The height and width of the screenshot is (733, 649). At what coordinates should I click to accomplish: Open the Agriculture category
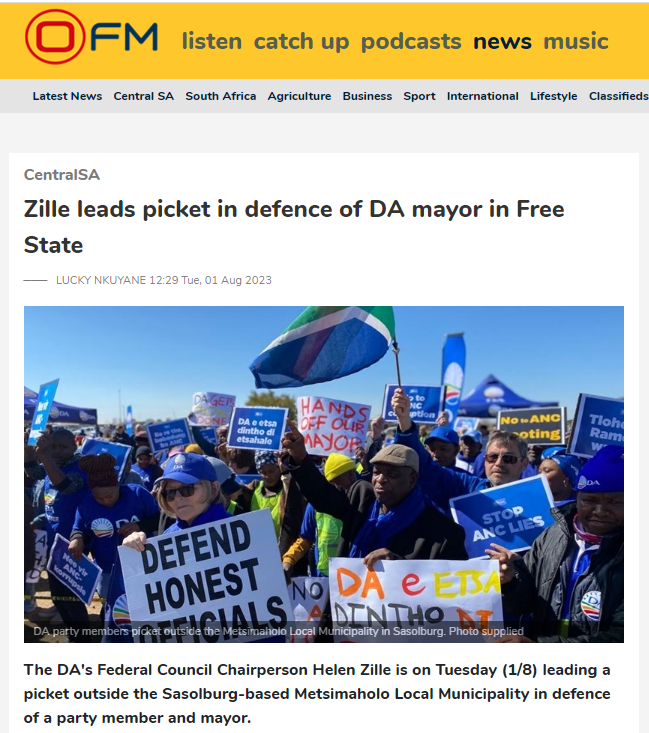[299, 96]
